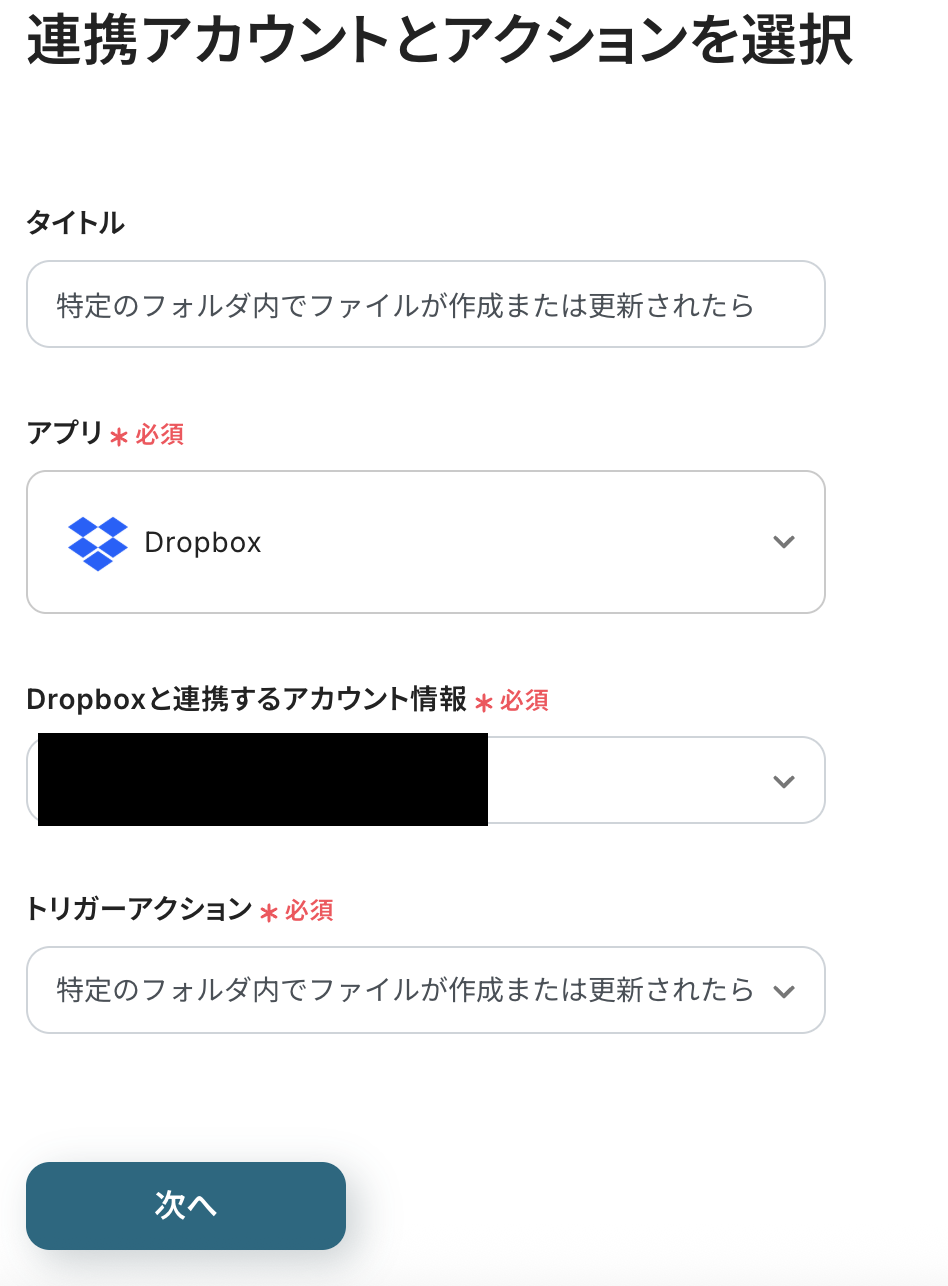Screen dimensions: 948x1286
Task: Proceed with the 次へ button
Action: coord(186,1205)
